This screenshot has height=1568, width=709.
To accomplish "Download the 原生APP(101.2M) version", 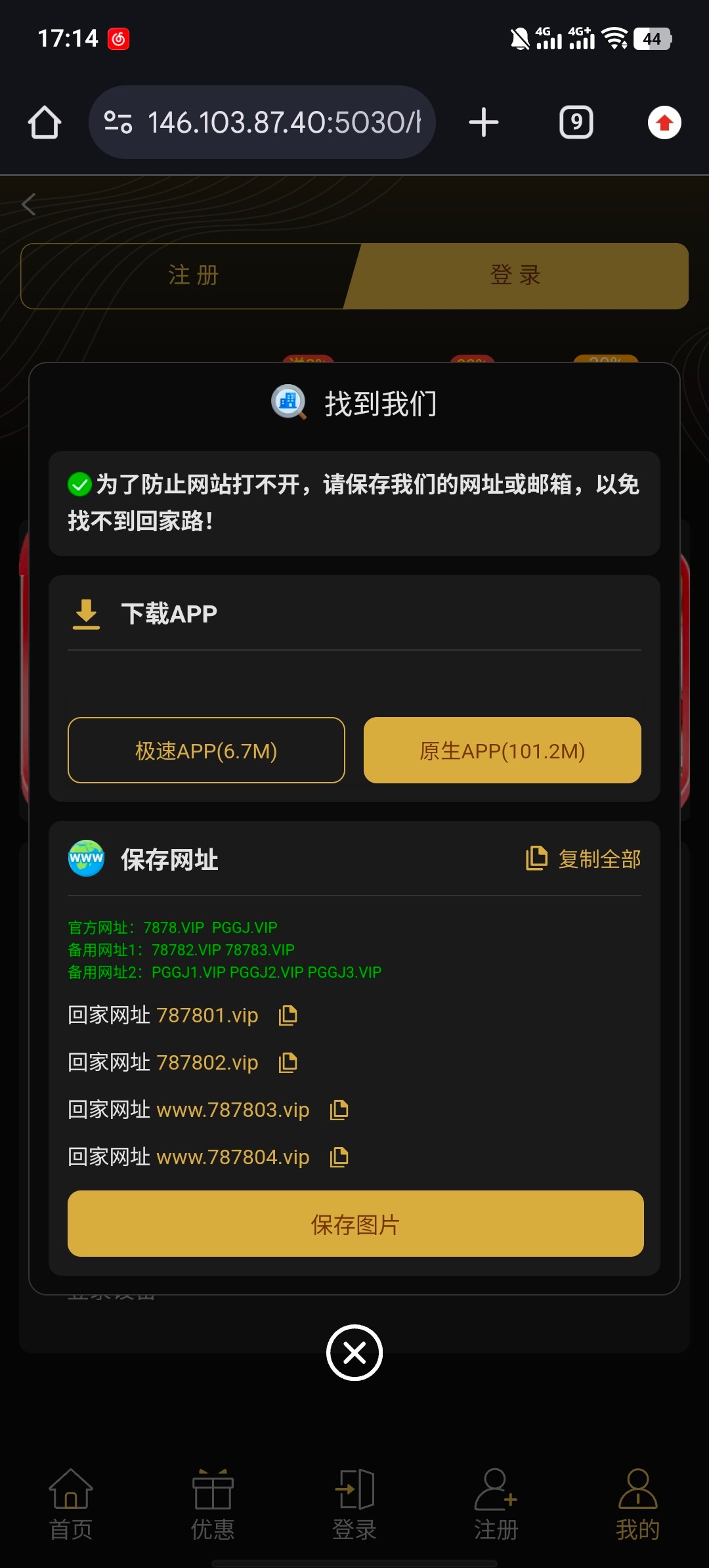I will point(502,751).
